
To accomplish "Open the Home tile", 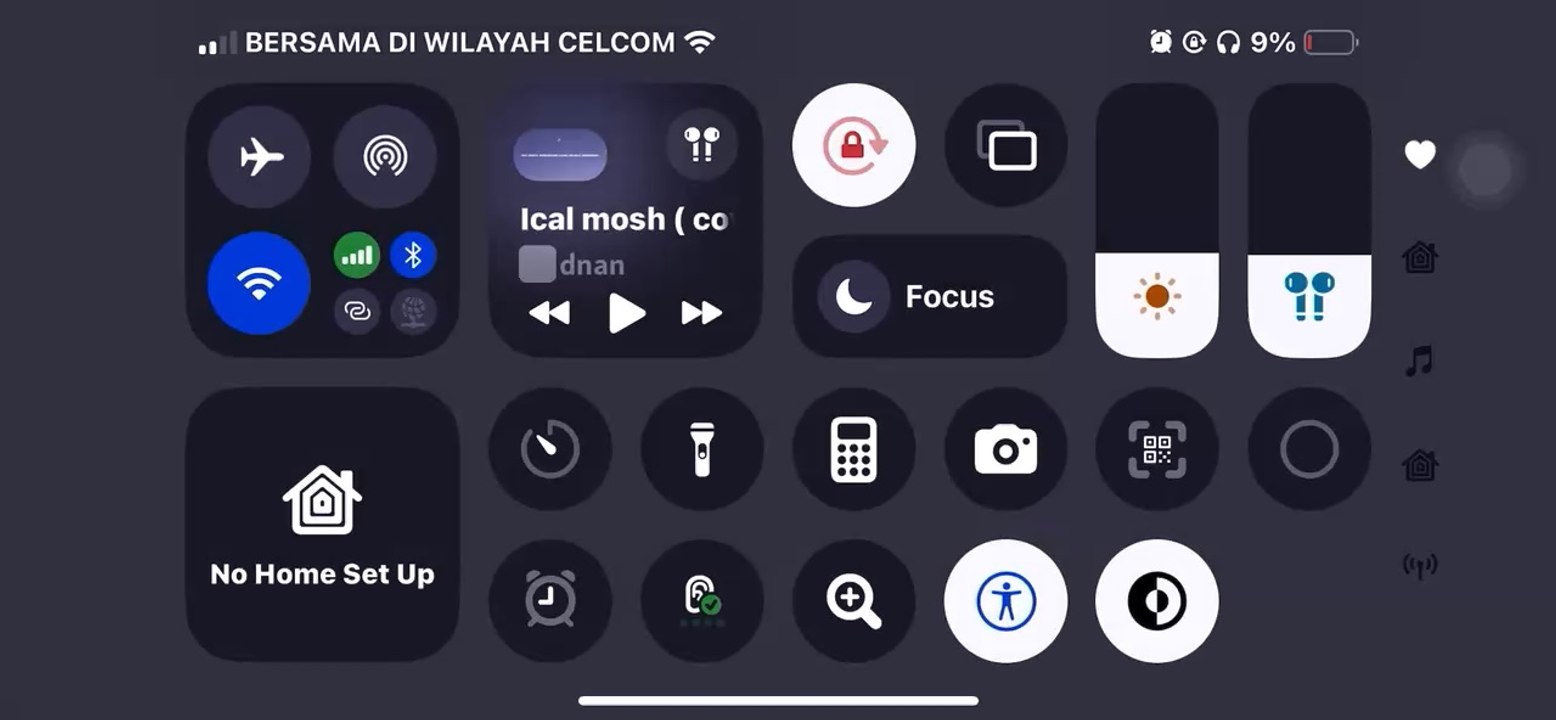I will [x=322, y=523].
